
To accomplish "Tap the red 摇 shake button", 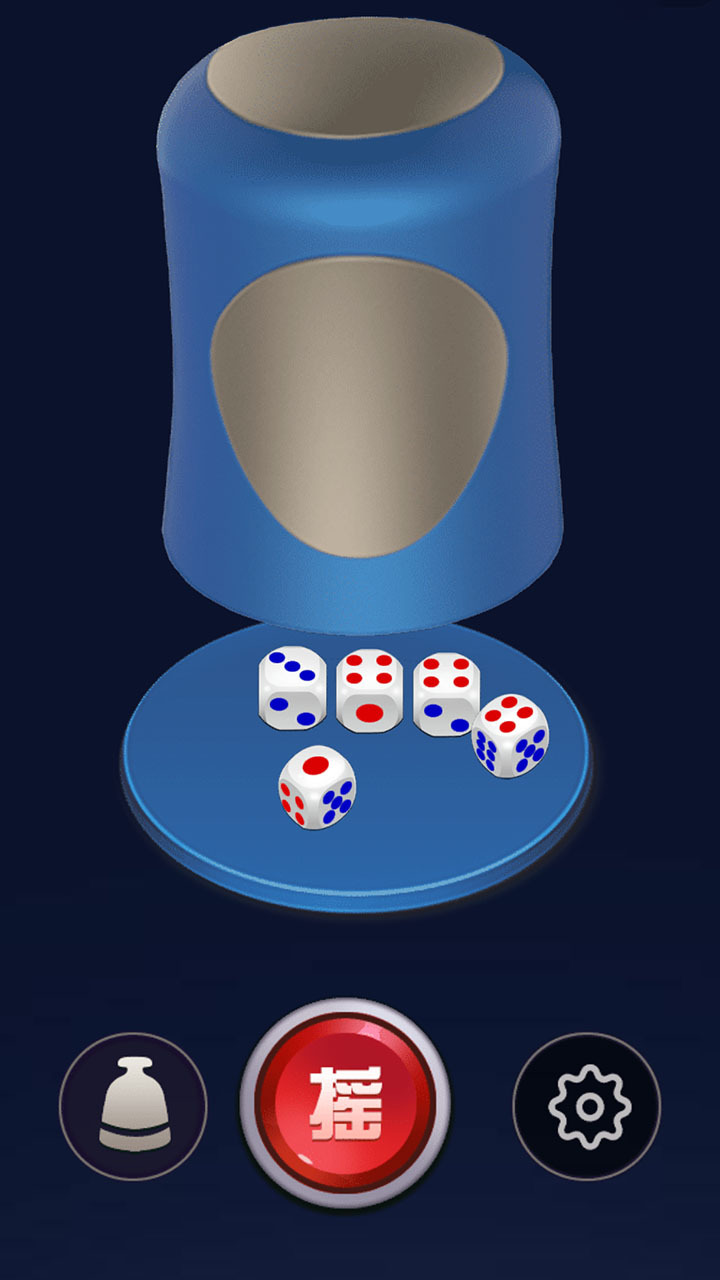I will click(x=345, y=1103).
